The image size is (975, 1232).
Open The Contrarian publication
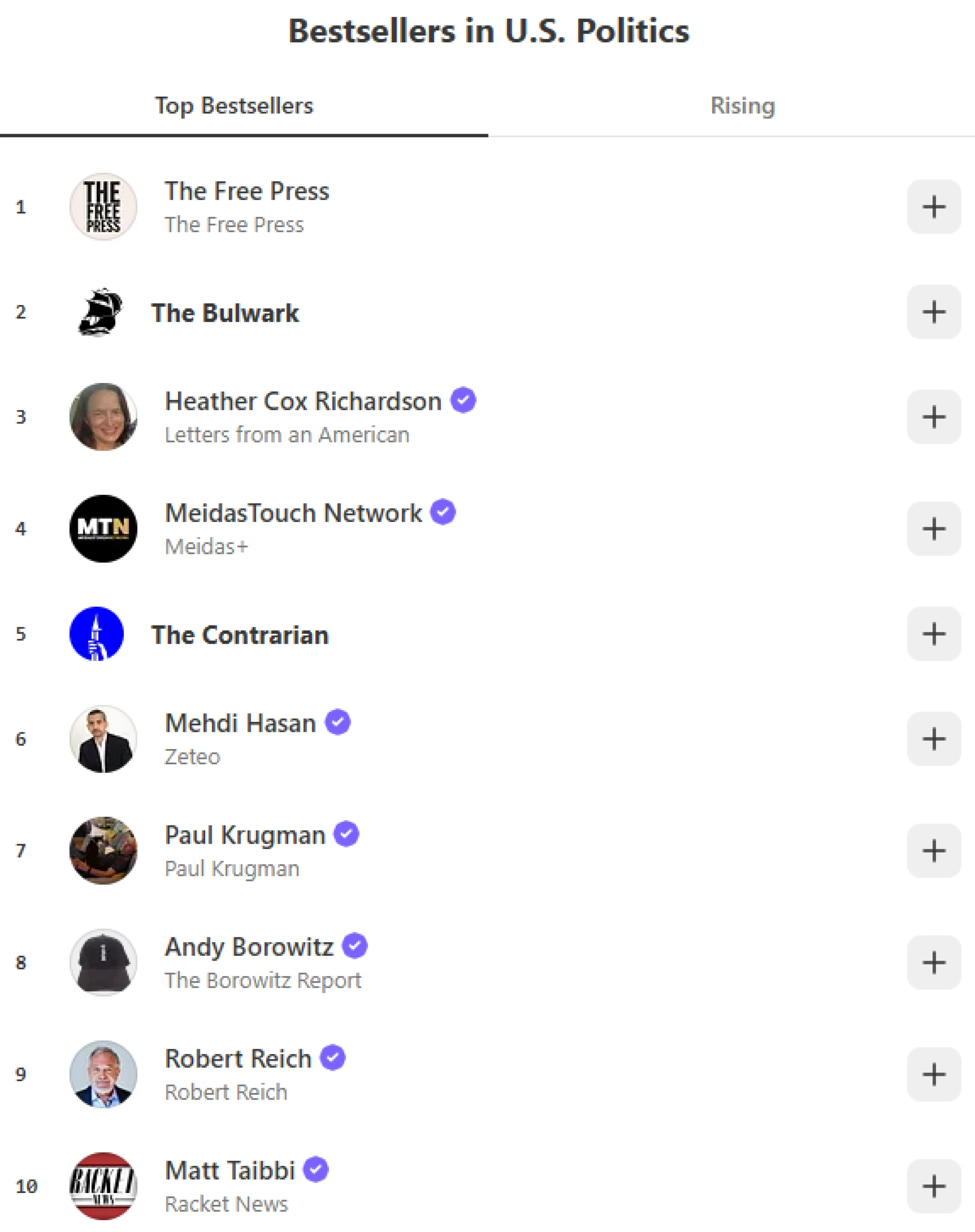point(240,634)
